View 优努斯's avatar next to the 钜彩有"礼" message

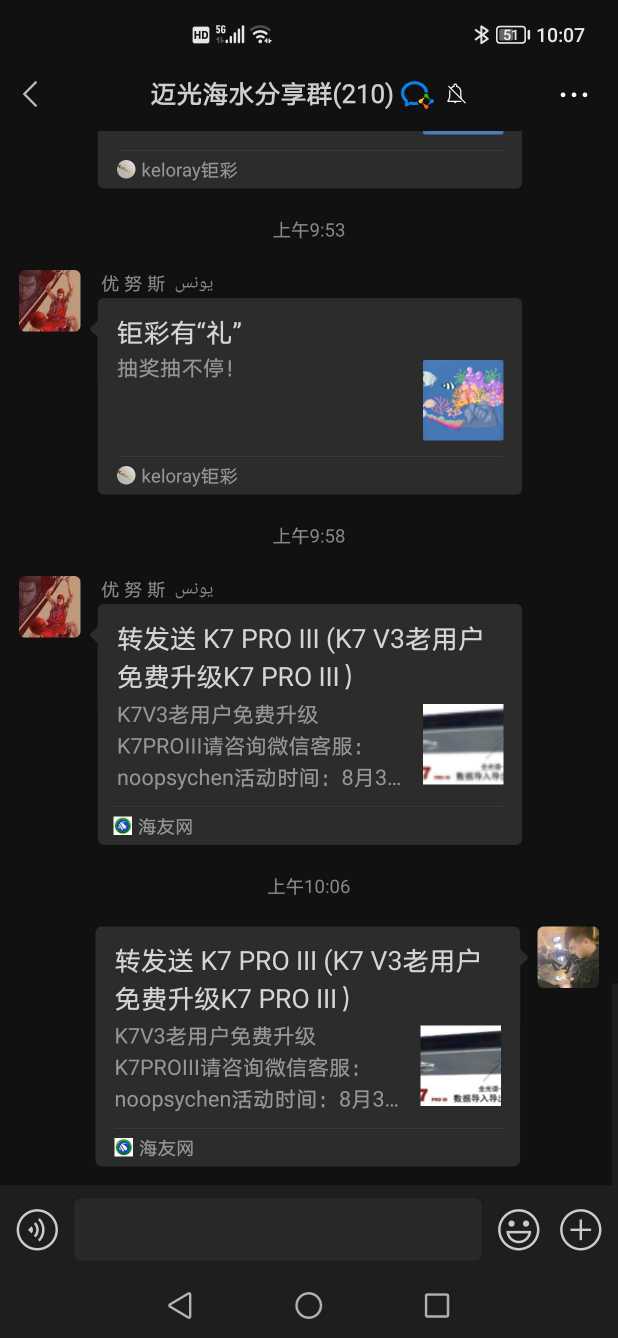point(50,300)
